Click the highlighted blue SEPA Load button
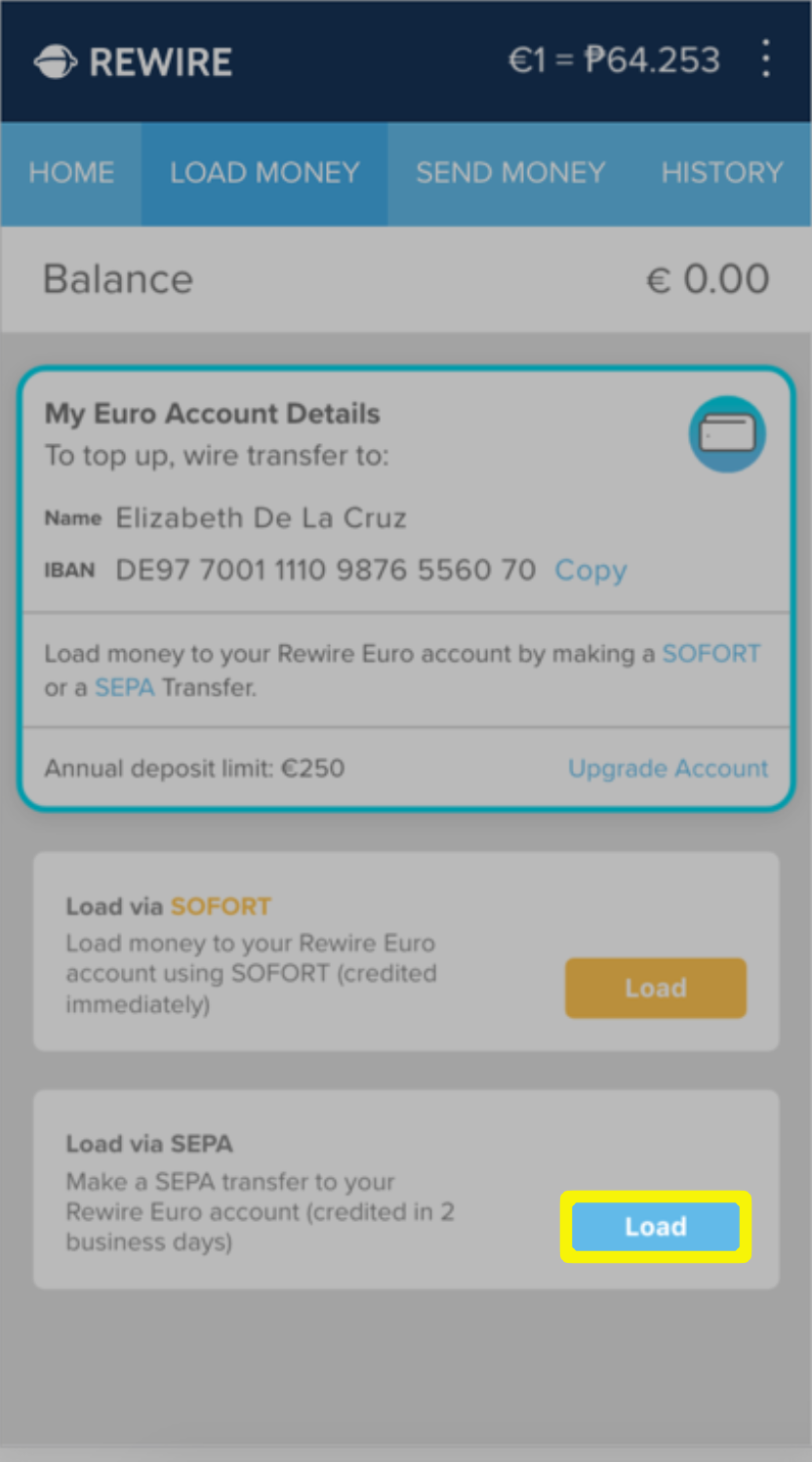This screenshot has width=812, height=1462. pyautogui.click(x=655, y=1228)
